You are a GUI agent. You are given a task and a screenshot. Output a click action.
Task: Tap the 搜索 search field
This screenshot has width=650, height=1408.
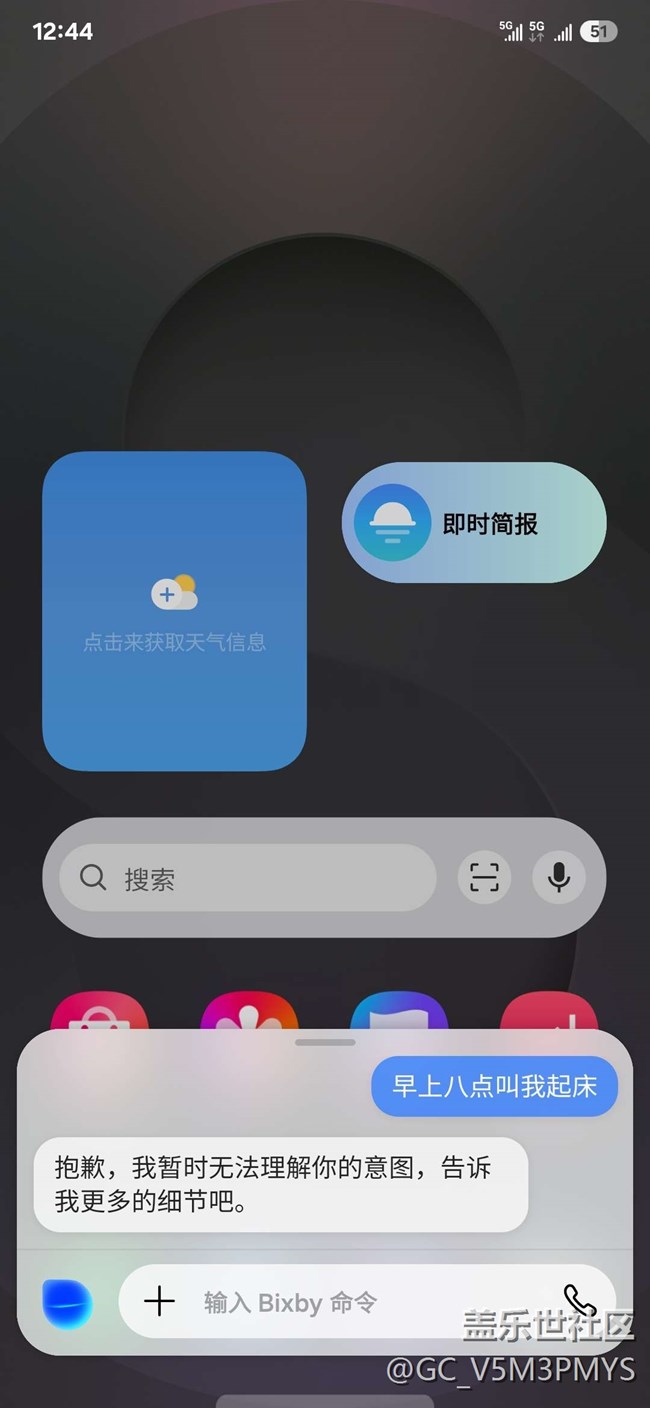click(x=248, y=878)
